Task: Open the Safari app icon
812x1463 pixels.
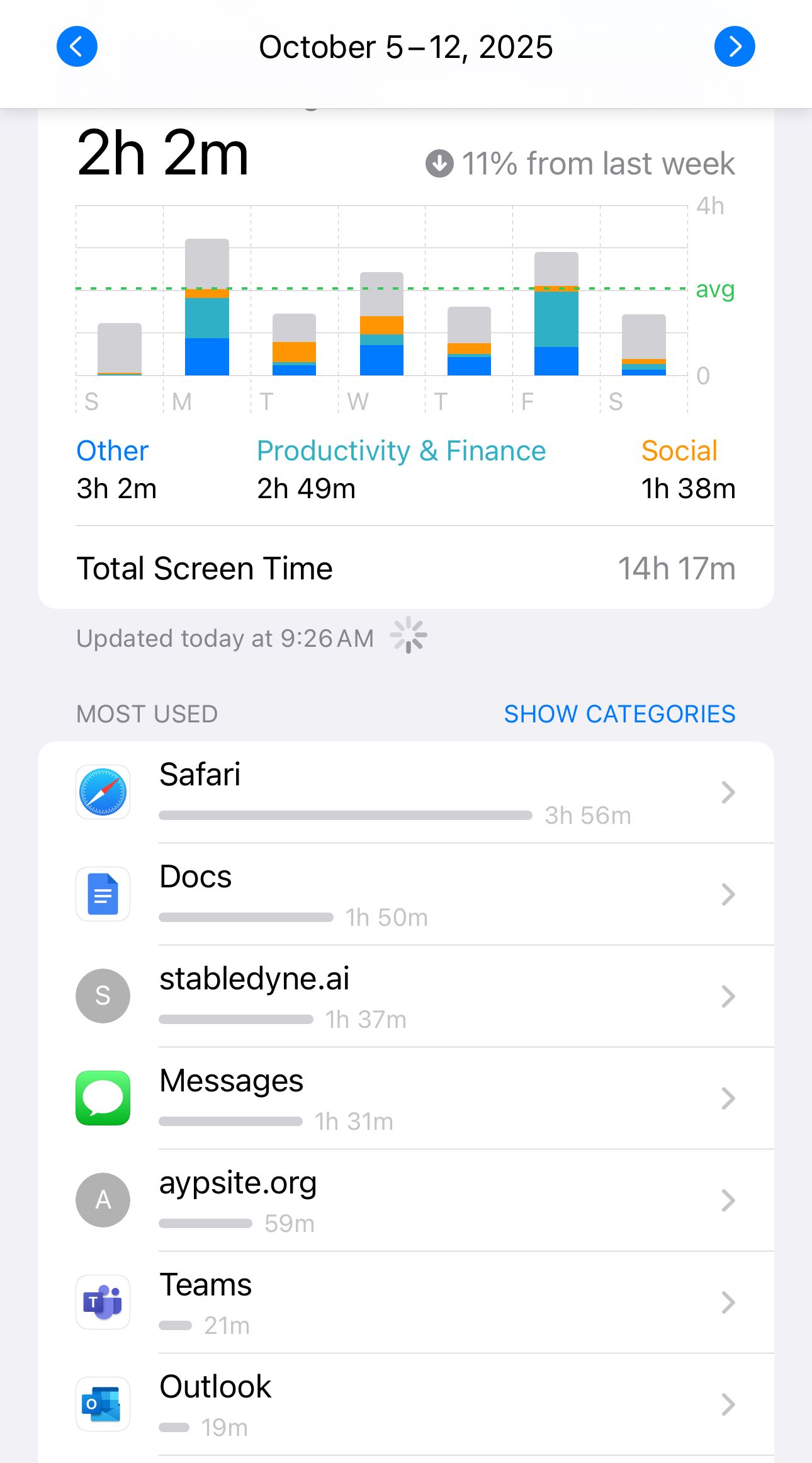Action: coord(103,793)
